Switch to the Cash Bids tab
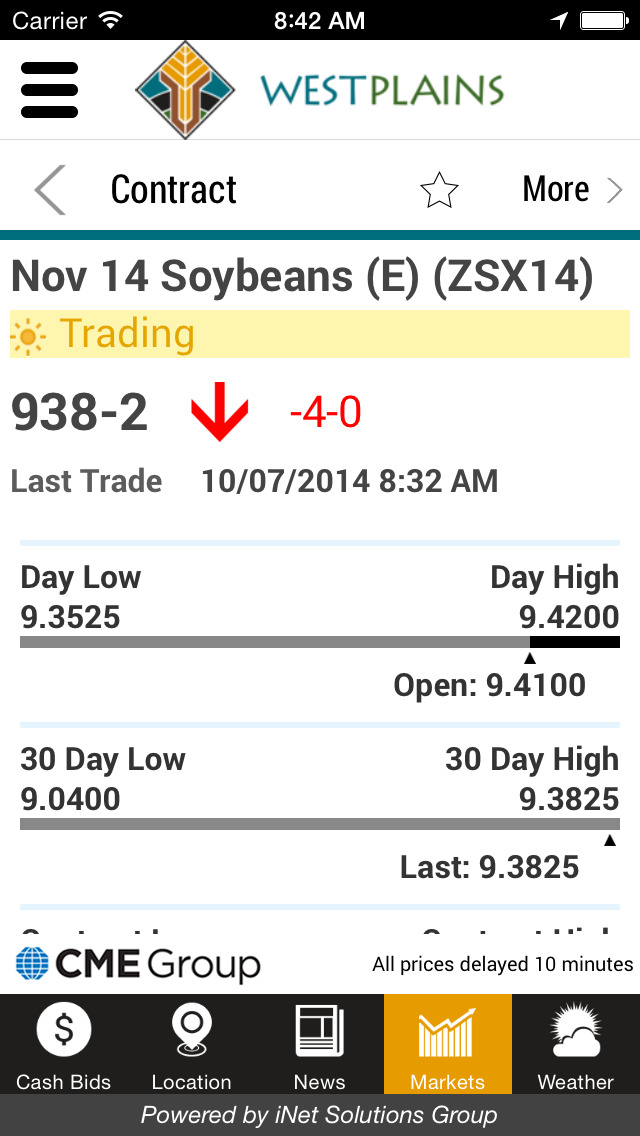640x1136 pixels. [64, 1044]
